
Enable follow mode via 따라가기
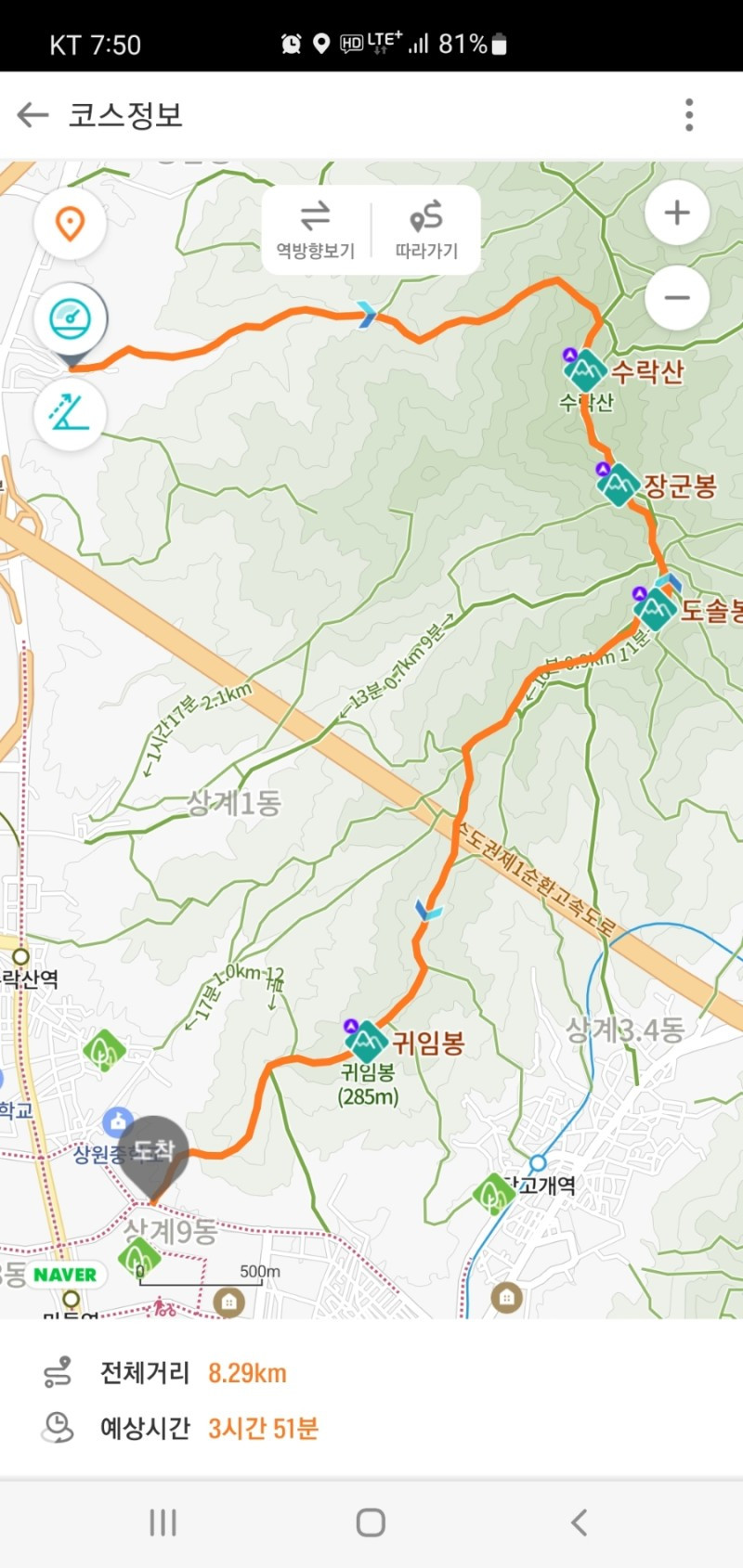(x=426, y=228)
